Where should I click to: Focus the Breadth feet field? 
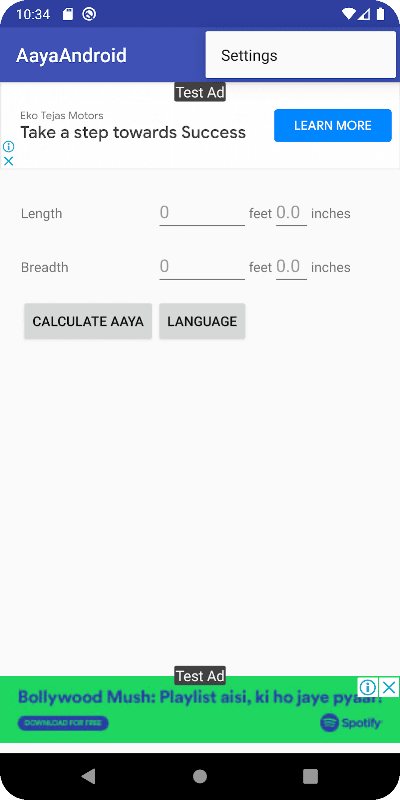pos(202,267)
